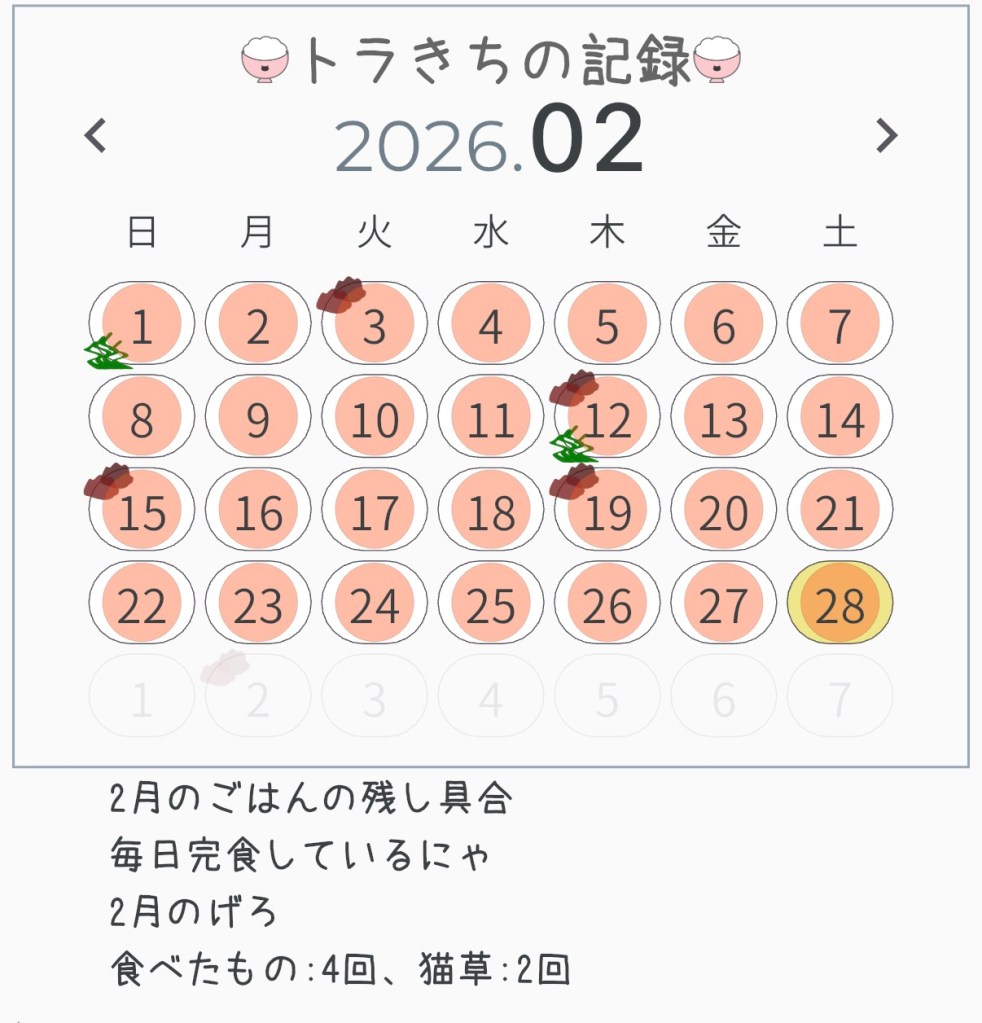Select February 15 in the calendar
982x1023 pixels.
point(142,511)
